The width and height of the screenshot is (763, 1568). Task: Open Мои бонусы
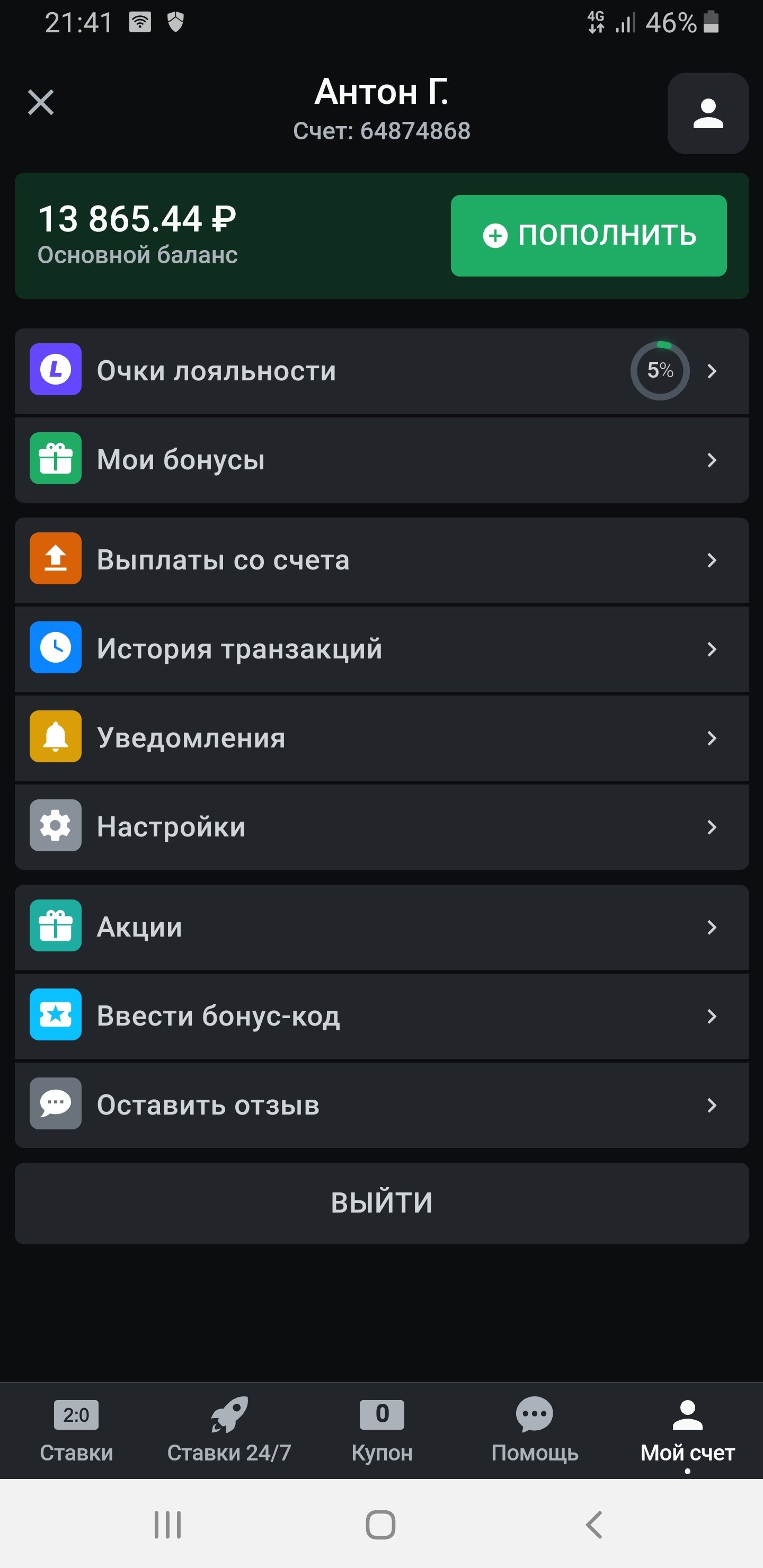coord(381,460)
